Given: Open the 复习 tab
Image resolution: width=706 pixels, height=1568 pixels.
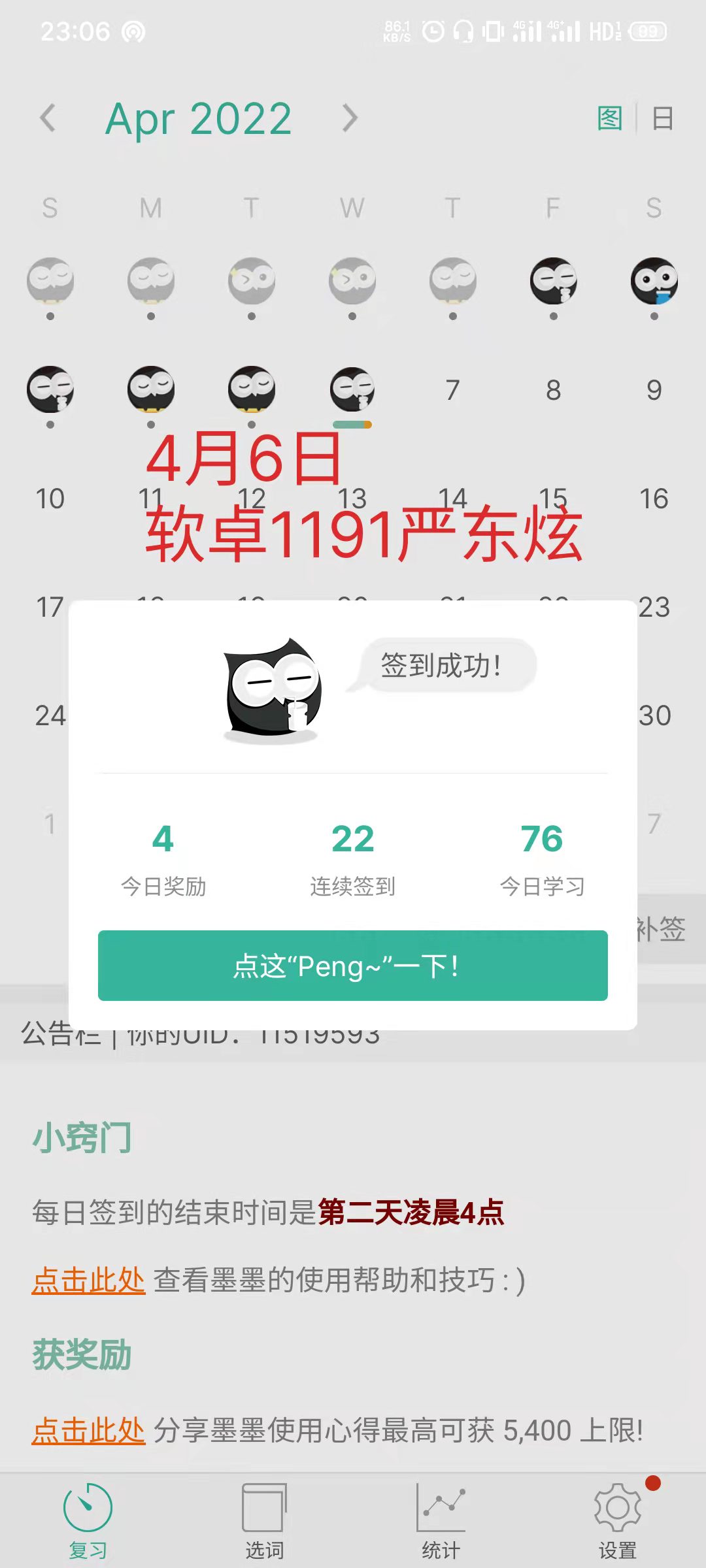Looking at the screenshot, I should click(88, 1521).
